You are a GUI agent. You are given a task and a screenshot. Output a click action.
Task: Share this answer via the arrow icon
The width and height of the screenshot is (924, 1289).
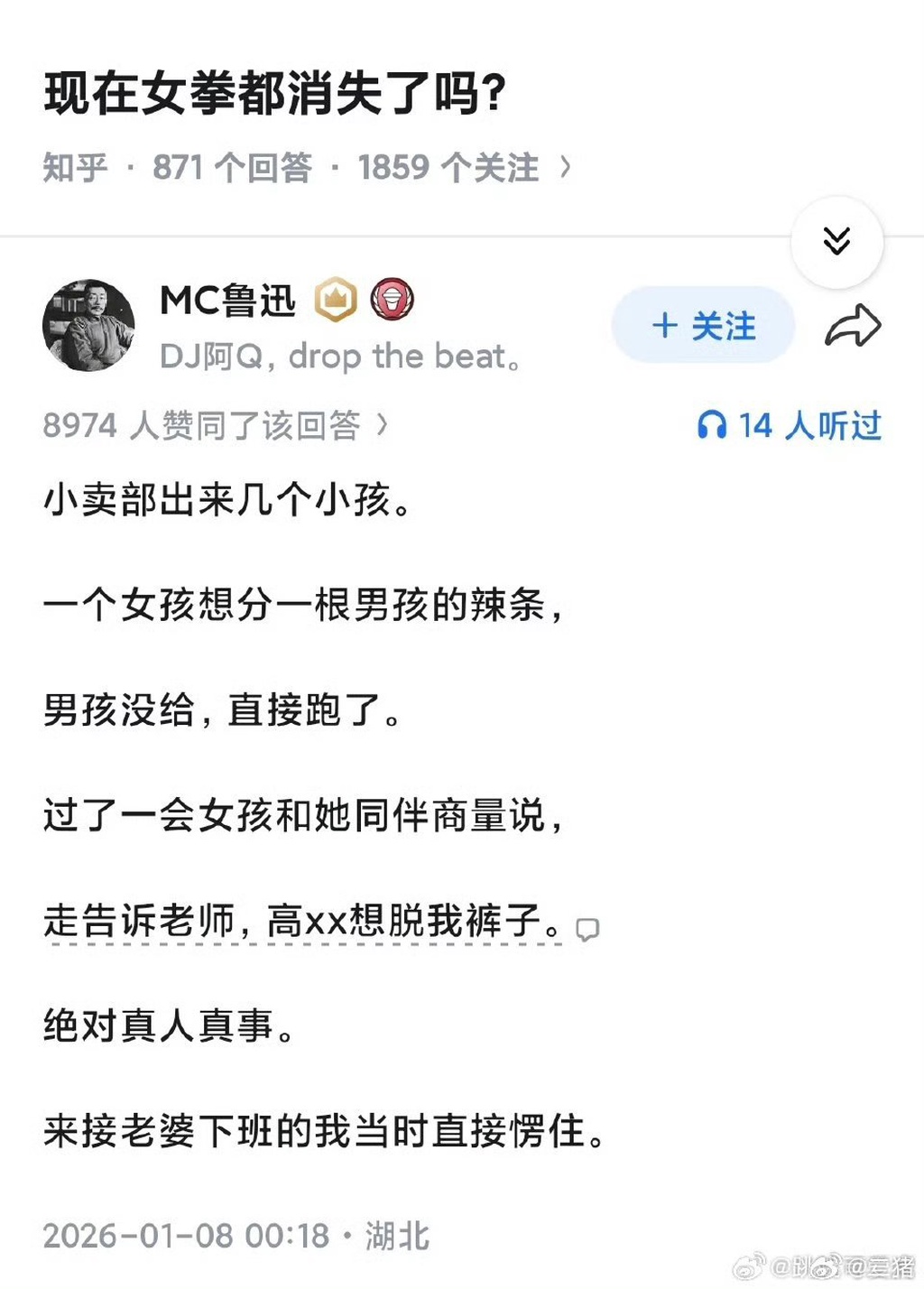[853, 326]
